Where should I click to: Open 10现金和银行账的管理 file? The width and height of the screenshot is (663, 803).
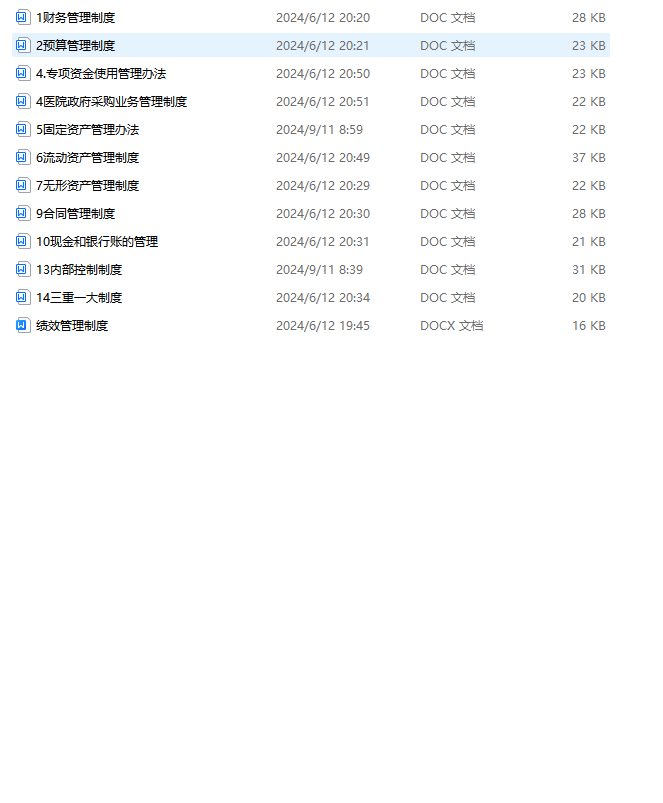pyautogui.click(x=96, y=242)
